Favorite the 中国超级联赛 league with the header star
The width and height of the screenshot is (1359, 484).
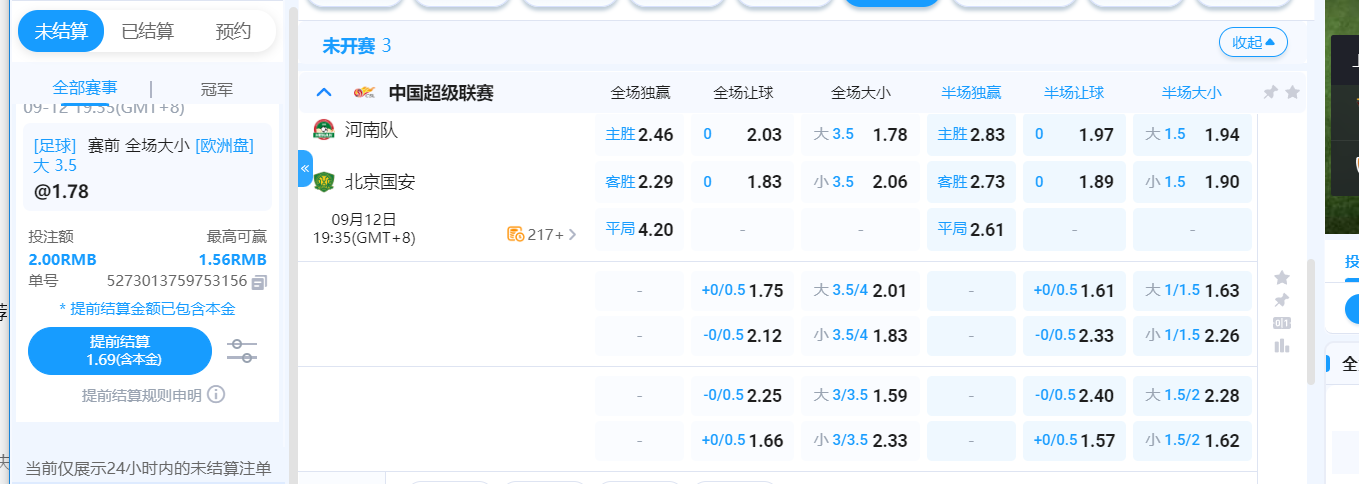(1292, 93)
